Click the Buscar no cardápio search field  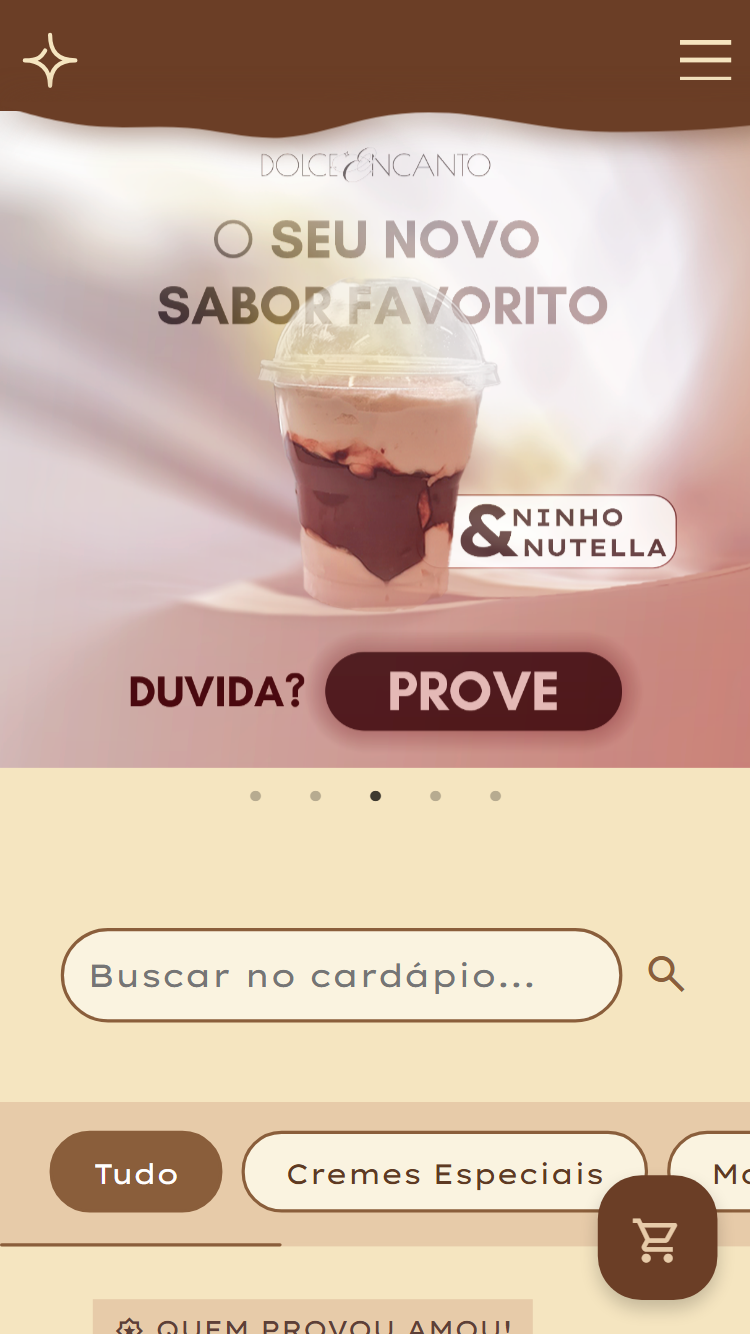tap(342, 975)
